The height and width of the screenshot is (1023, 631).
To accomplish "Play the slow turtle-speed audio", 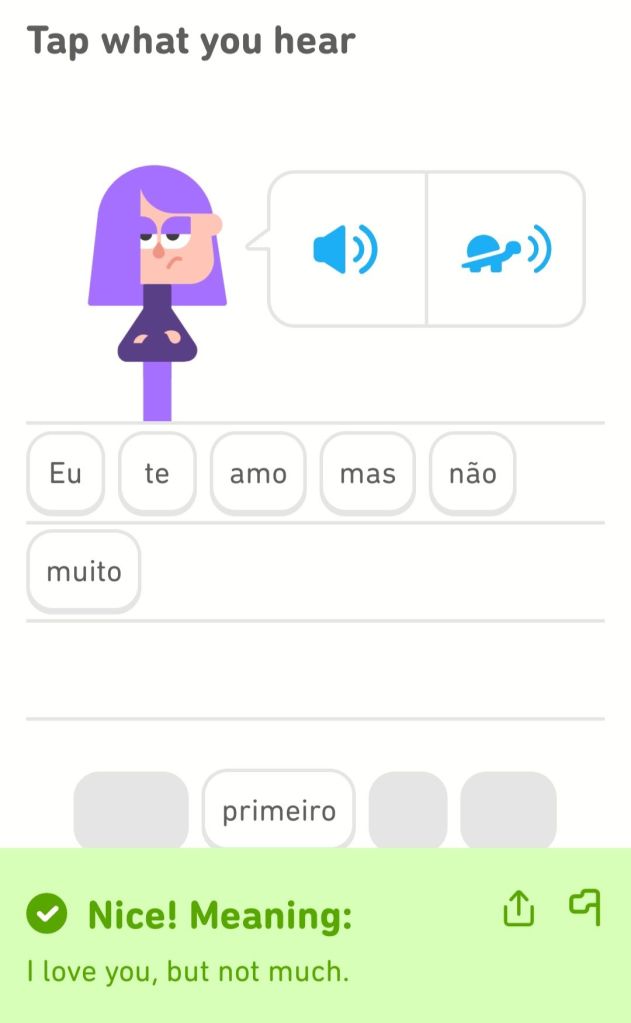I will click(x=506, y=249).
